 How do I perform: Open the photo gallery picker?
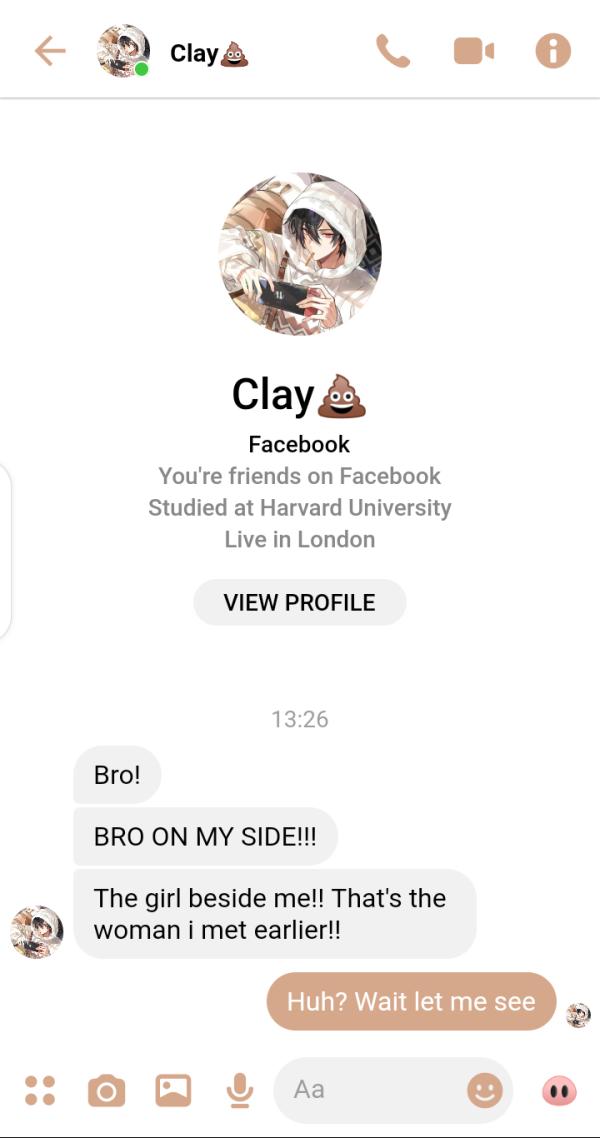pyautogui.click(x=173, y=1090)
